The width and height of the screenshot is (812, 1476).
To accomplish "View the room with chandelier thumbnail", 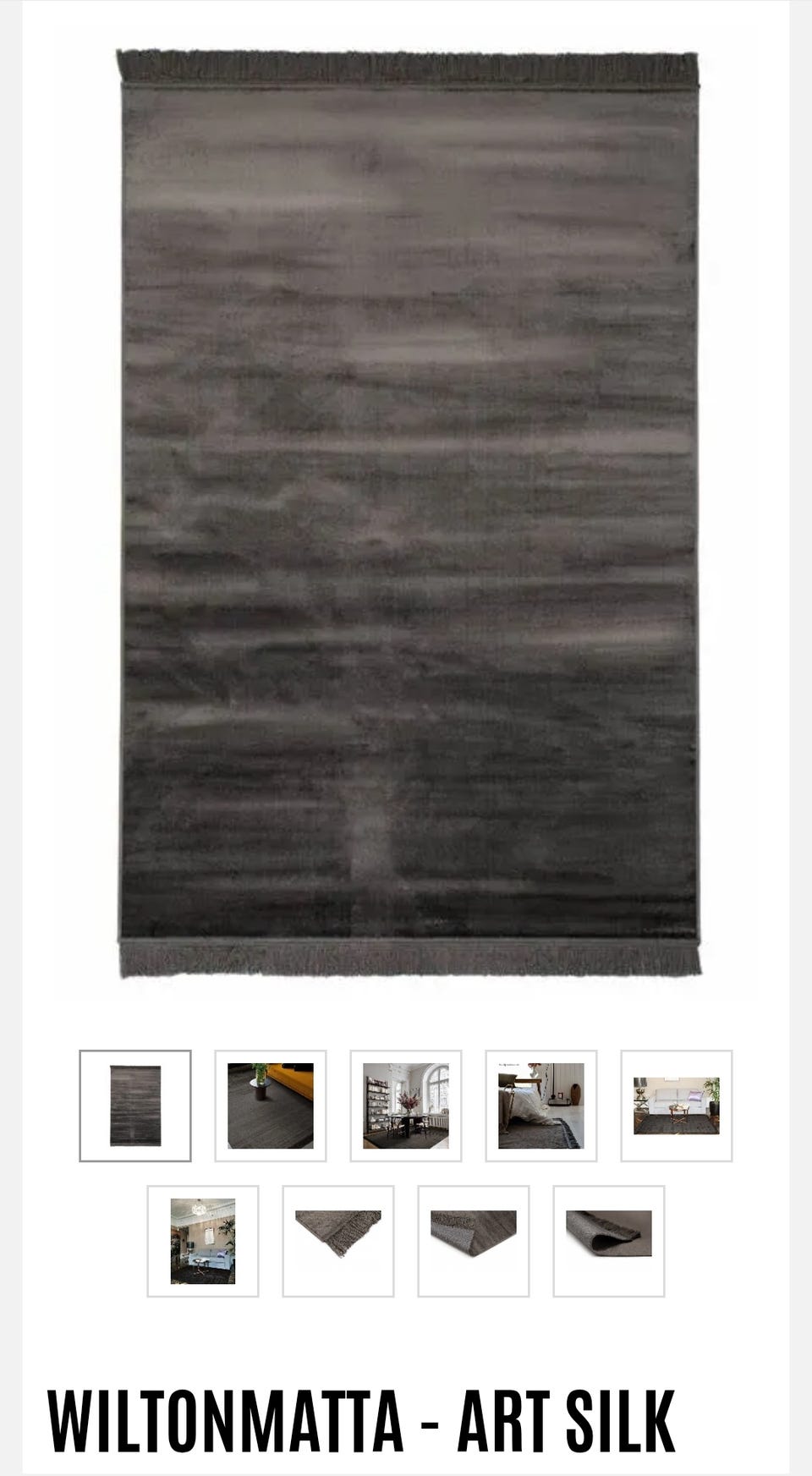I will (x=203, y=1241).
